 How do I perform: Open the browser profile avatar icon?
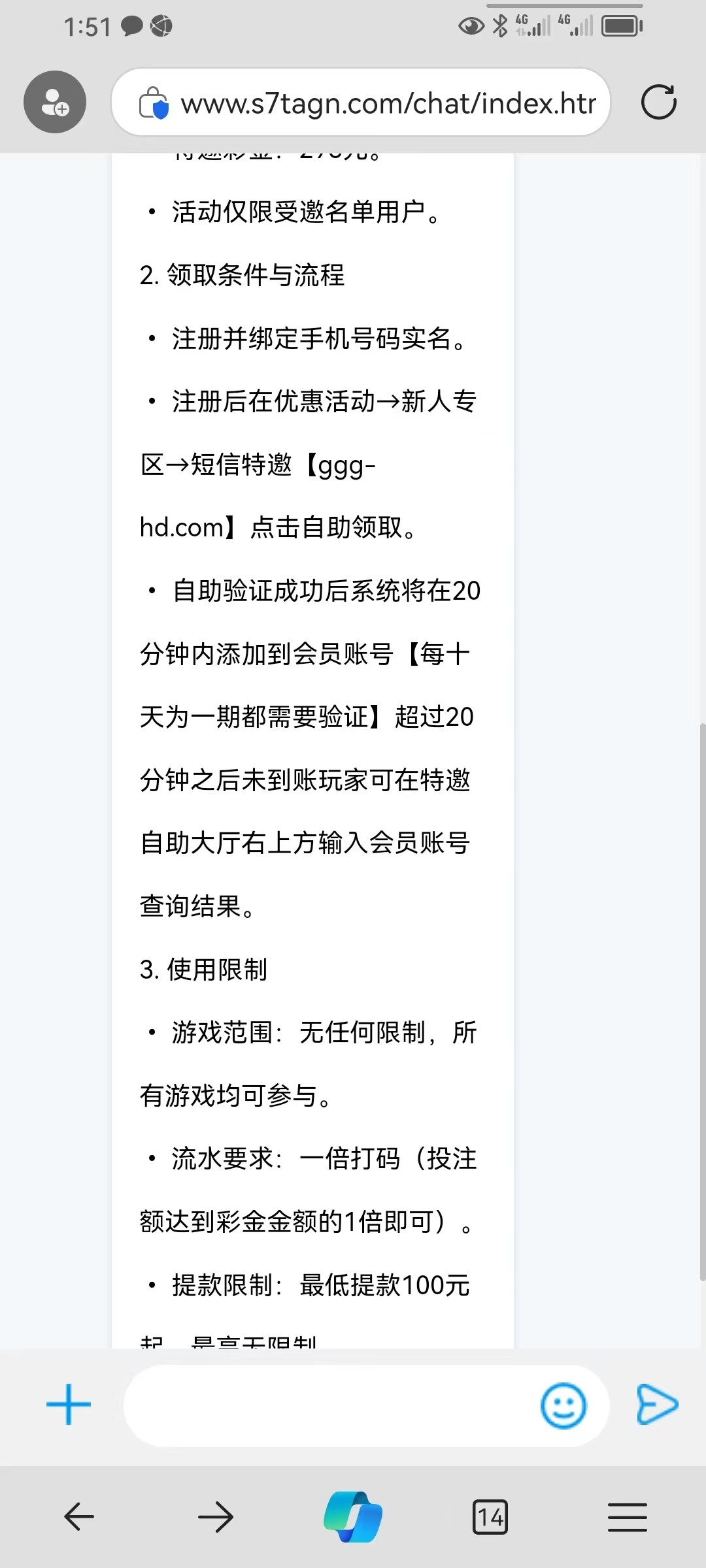click(x=55, y=102)
